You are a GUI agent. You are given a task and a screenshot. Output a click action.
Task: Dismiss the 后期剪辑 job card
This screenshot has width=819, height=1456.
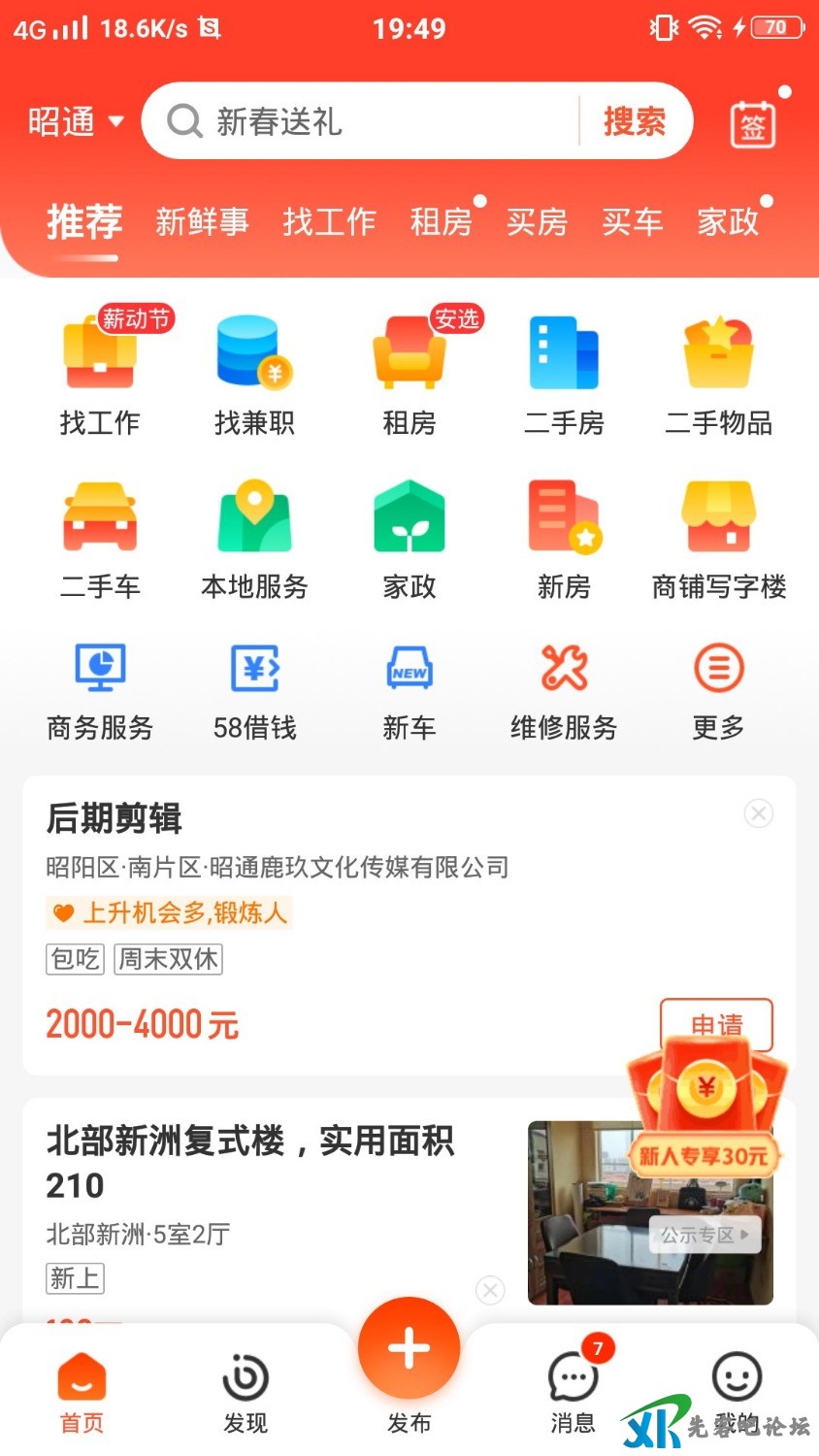758,813
